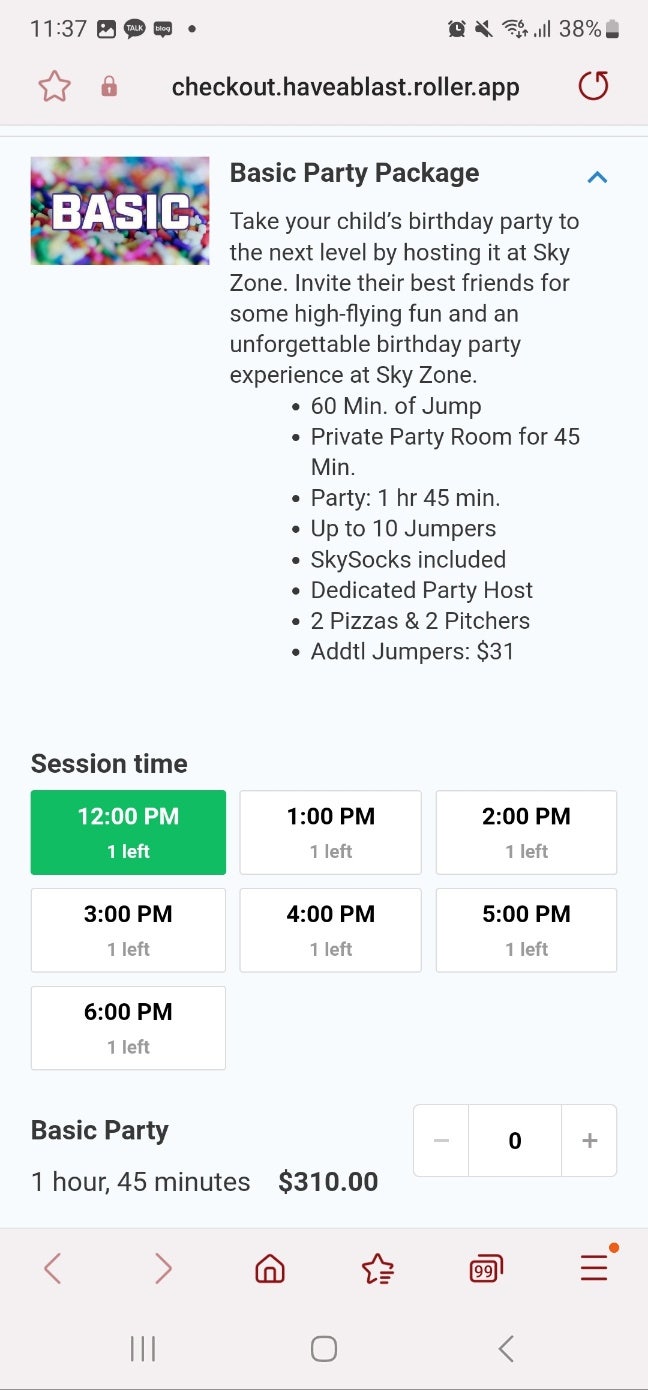Open the browser hamburger menu

(594, 1267)
